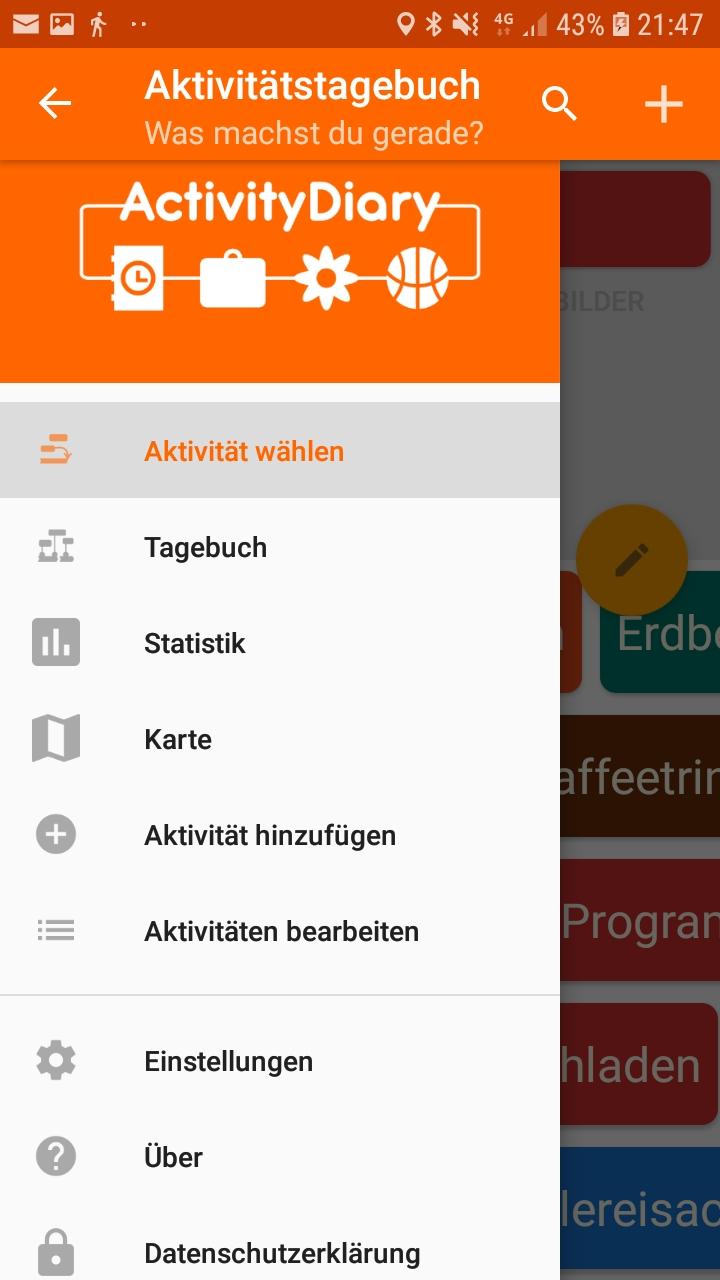Choose Aktivität hinzufügen

(x=270, y=835)
